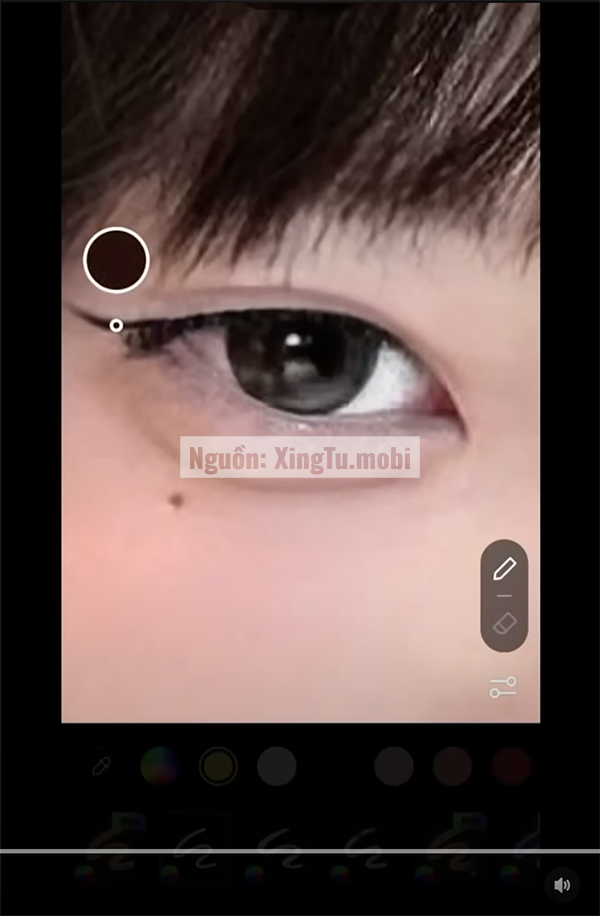Jump to a point on video progress bar
Viewport: 600px width, 916px height.
click(300, 851)
